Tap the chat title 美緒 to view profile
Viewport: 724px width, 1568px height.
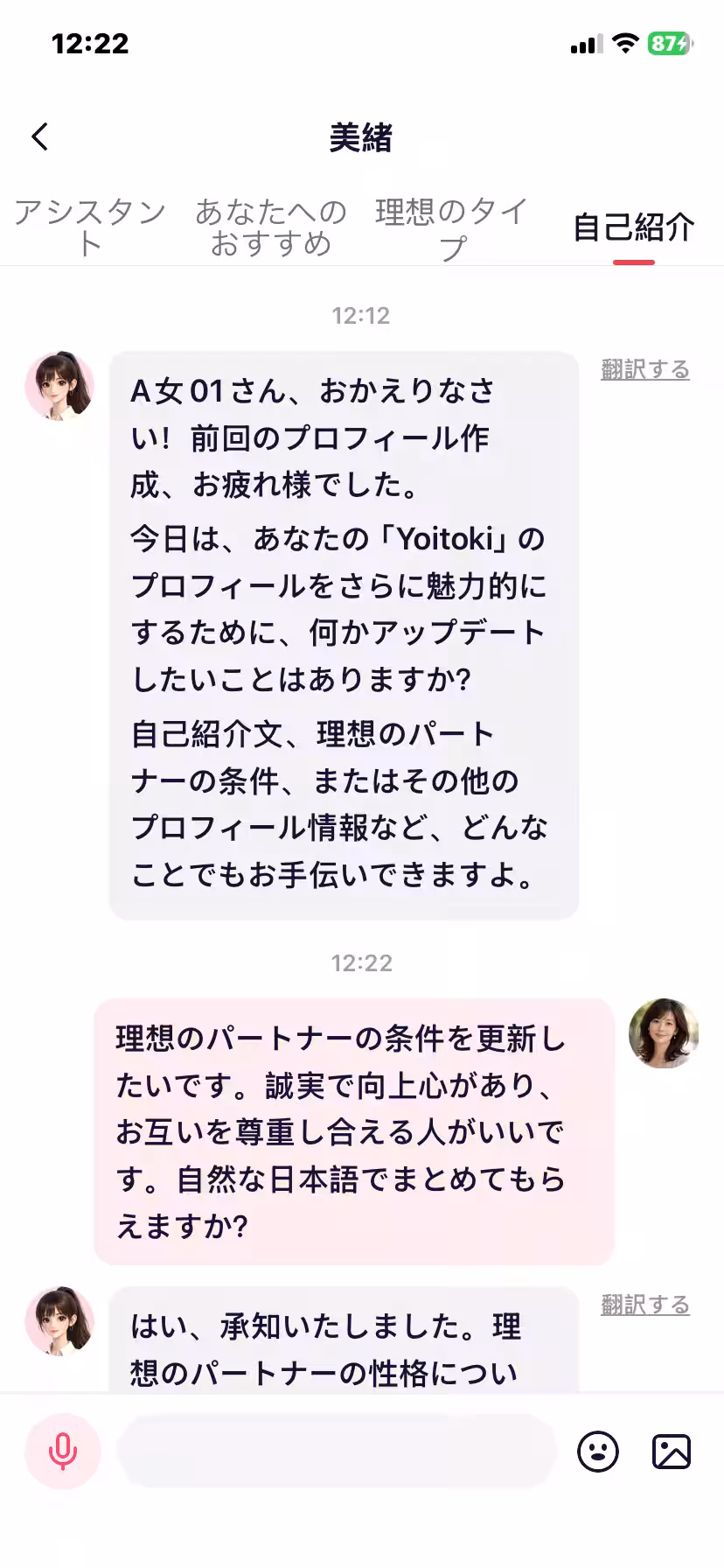[x=362, y=137]
